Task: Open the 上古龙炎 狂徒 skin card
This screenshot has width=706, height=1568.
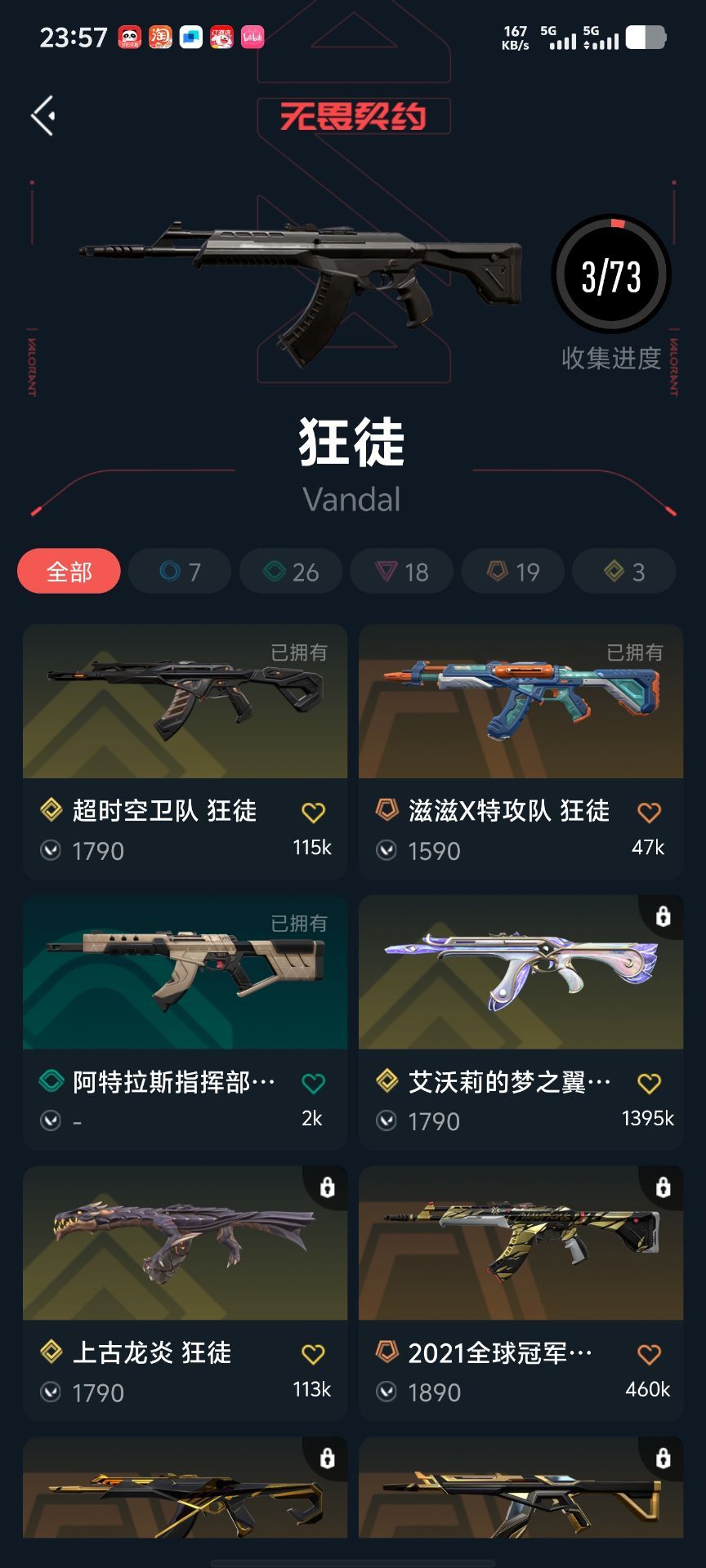Action: tap(185, 1294)
